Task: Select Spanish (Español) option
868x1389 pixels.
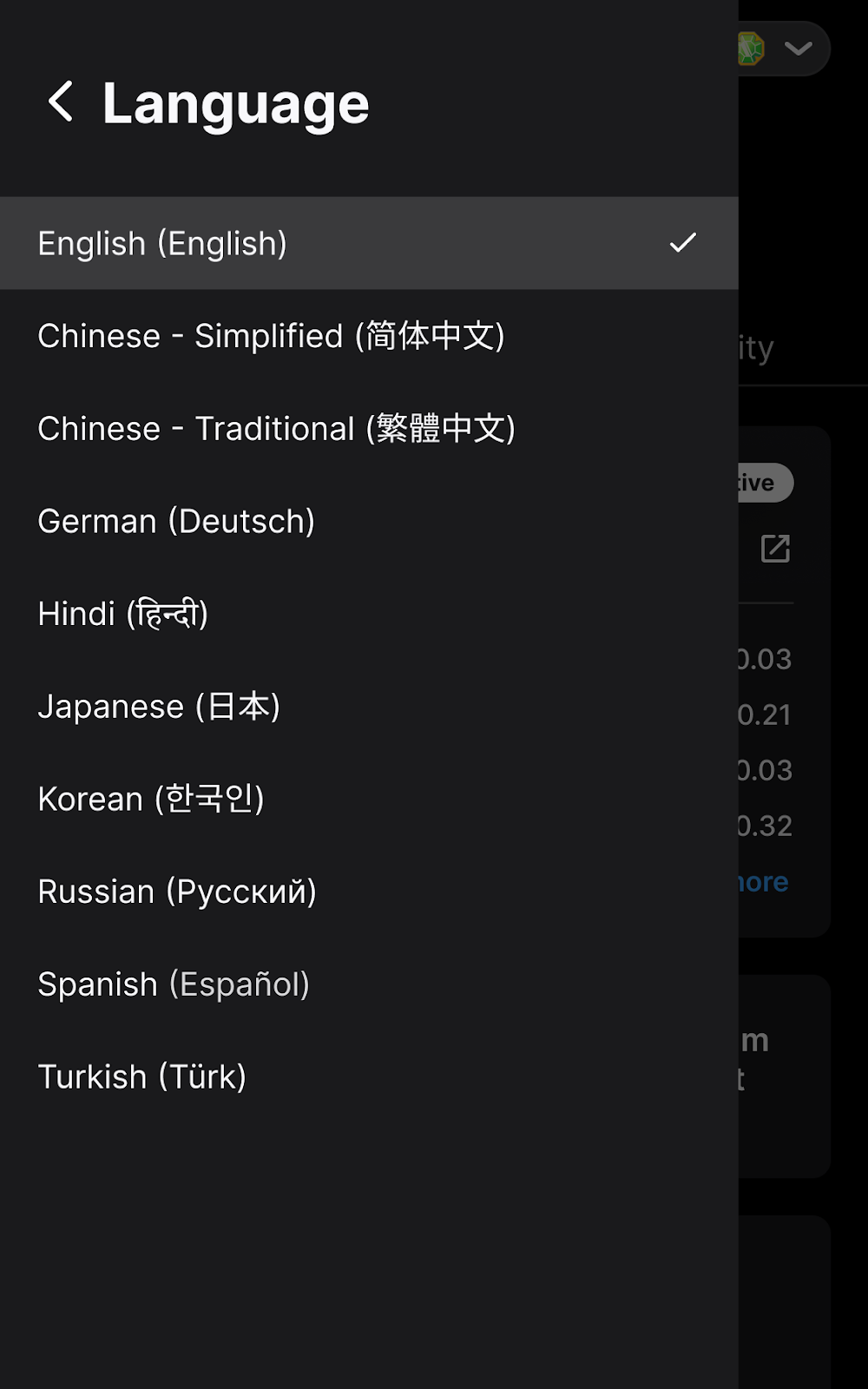Action: click(x=369, y=984)
